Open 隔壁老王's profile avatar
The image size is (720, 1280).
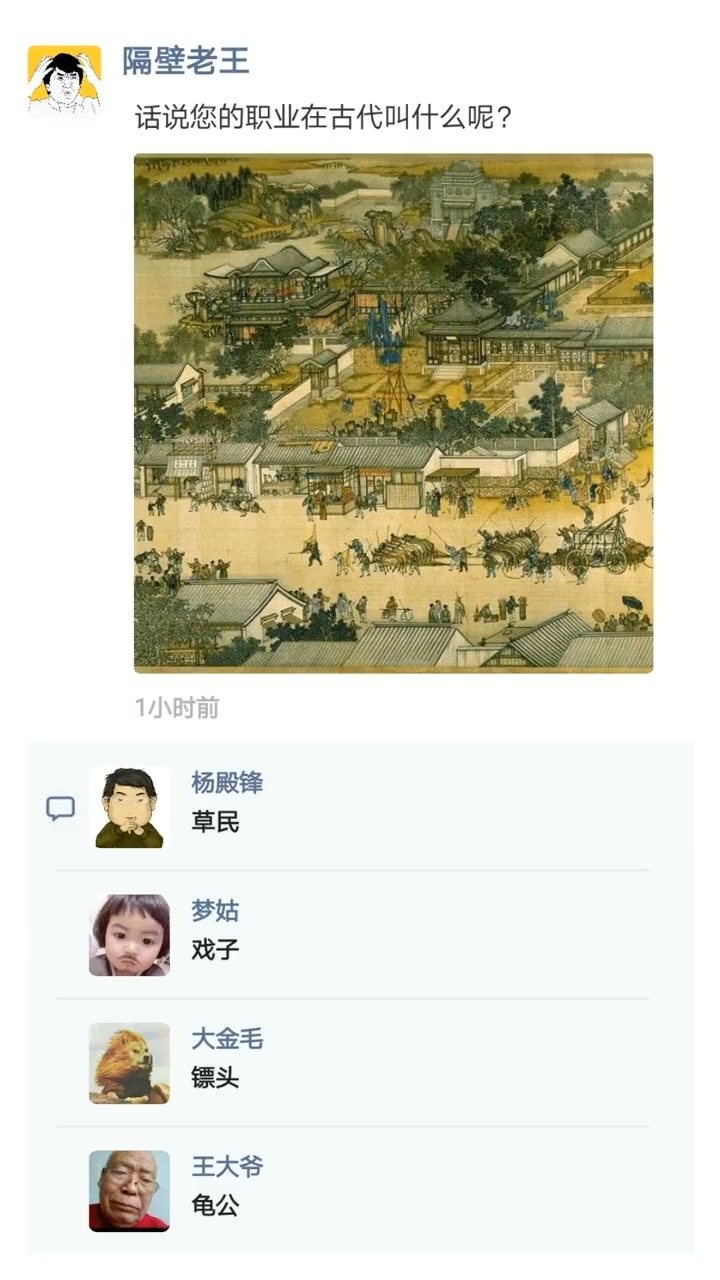click(x=64, y=81)
